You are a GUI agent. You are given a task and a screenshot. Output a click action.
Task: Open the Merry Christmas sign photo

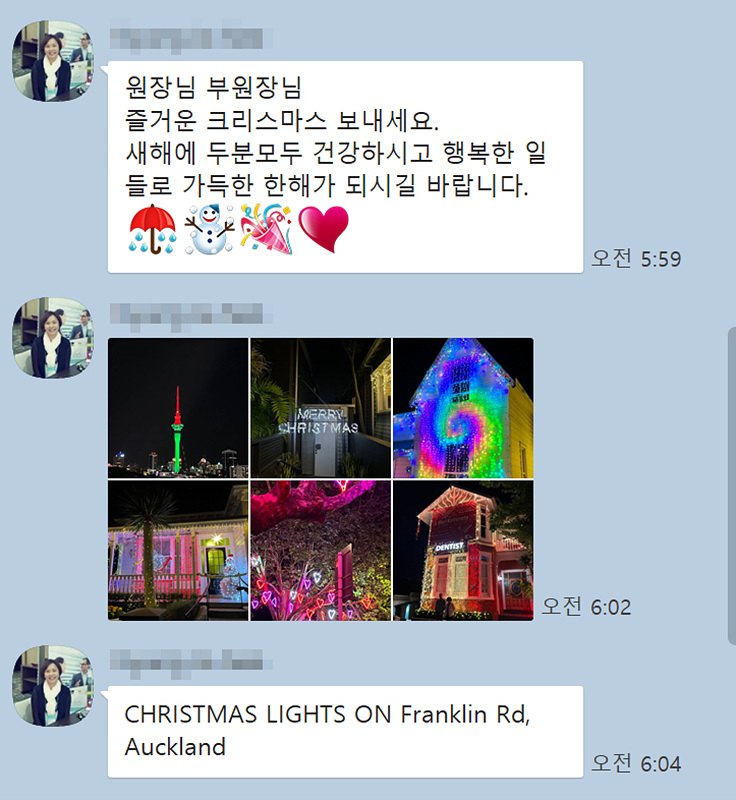pyautogui.click(x=320, y=407)
